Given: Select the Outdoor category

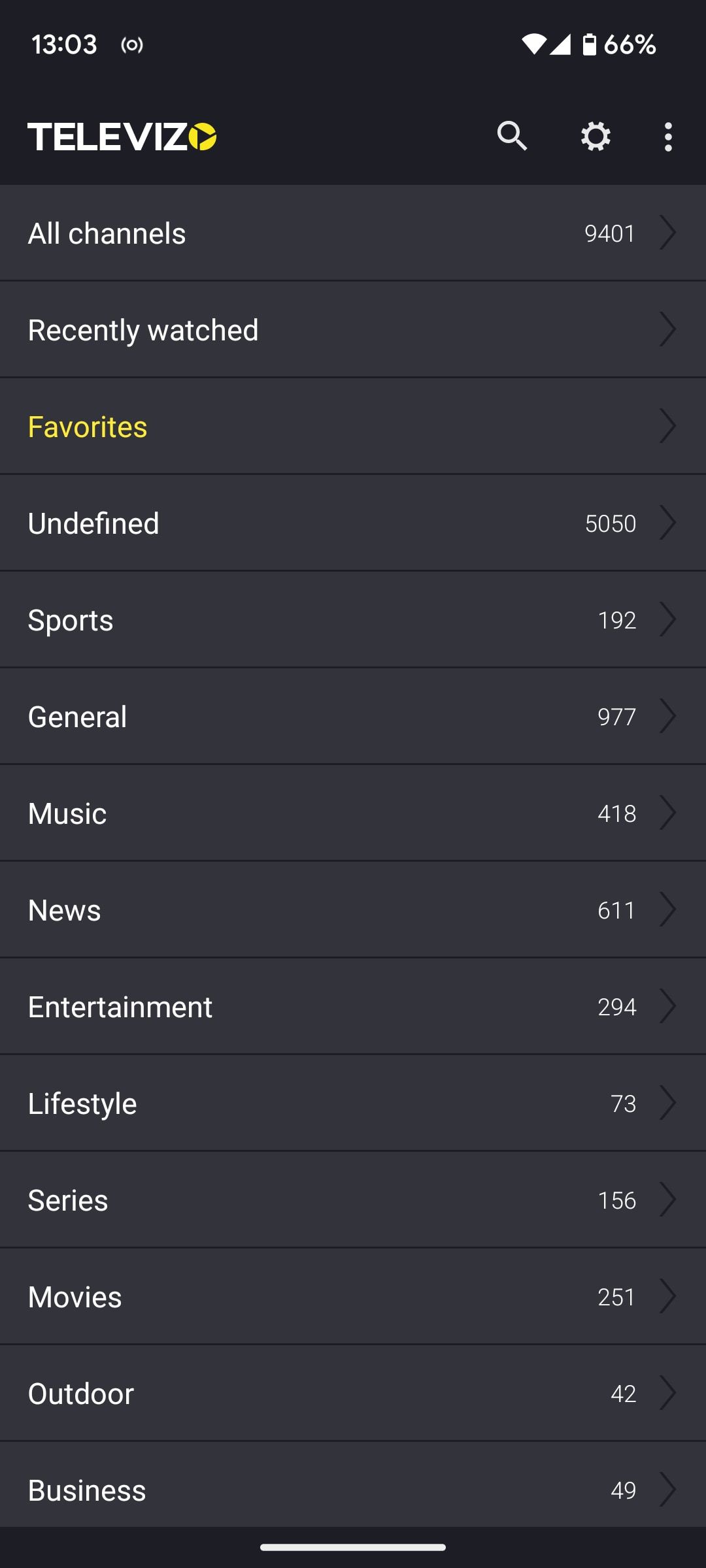Looking at the screenshot, I should [353, 1394].
